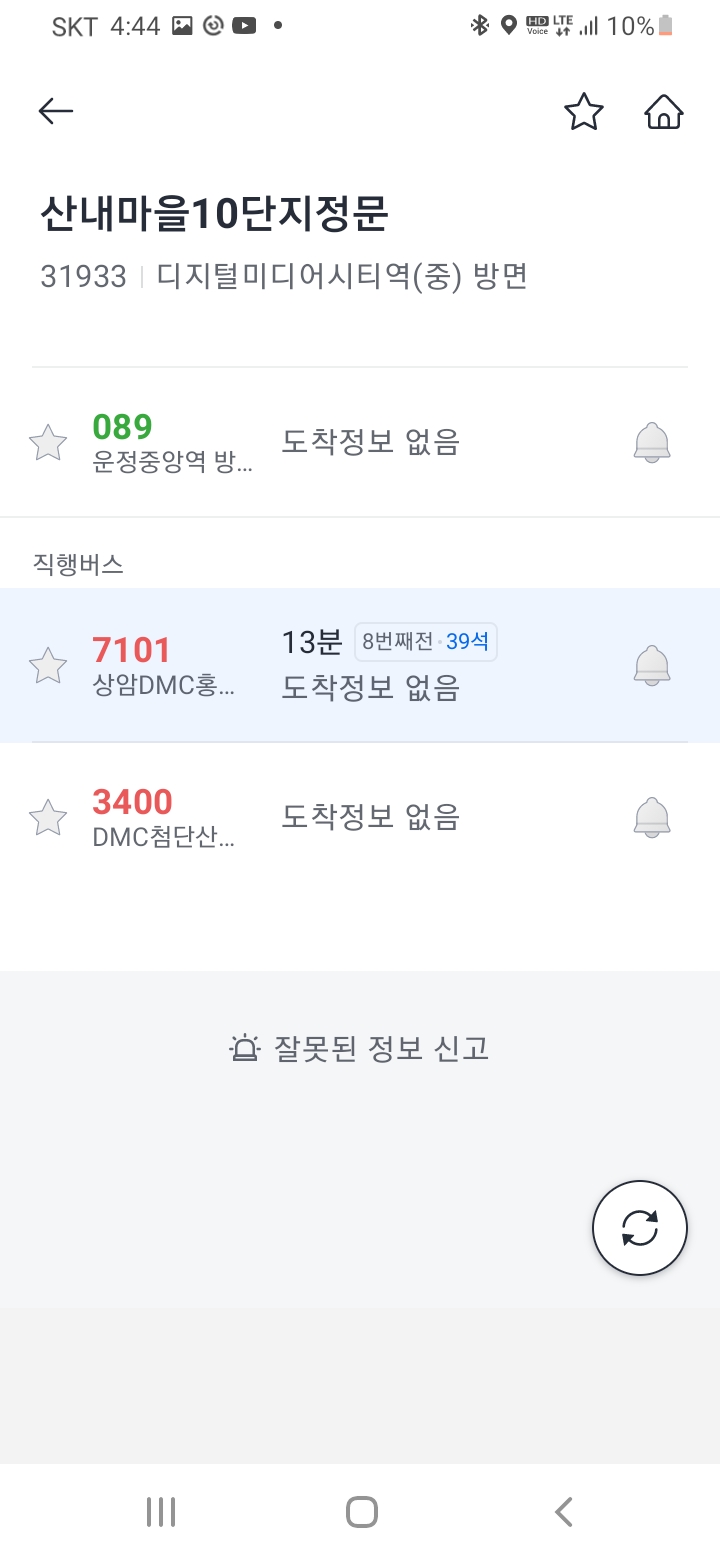Favorite bus 3400 with its star
720x1560 pixels.
[x=48, y=818]
